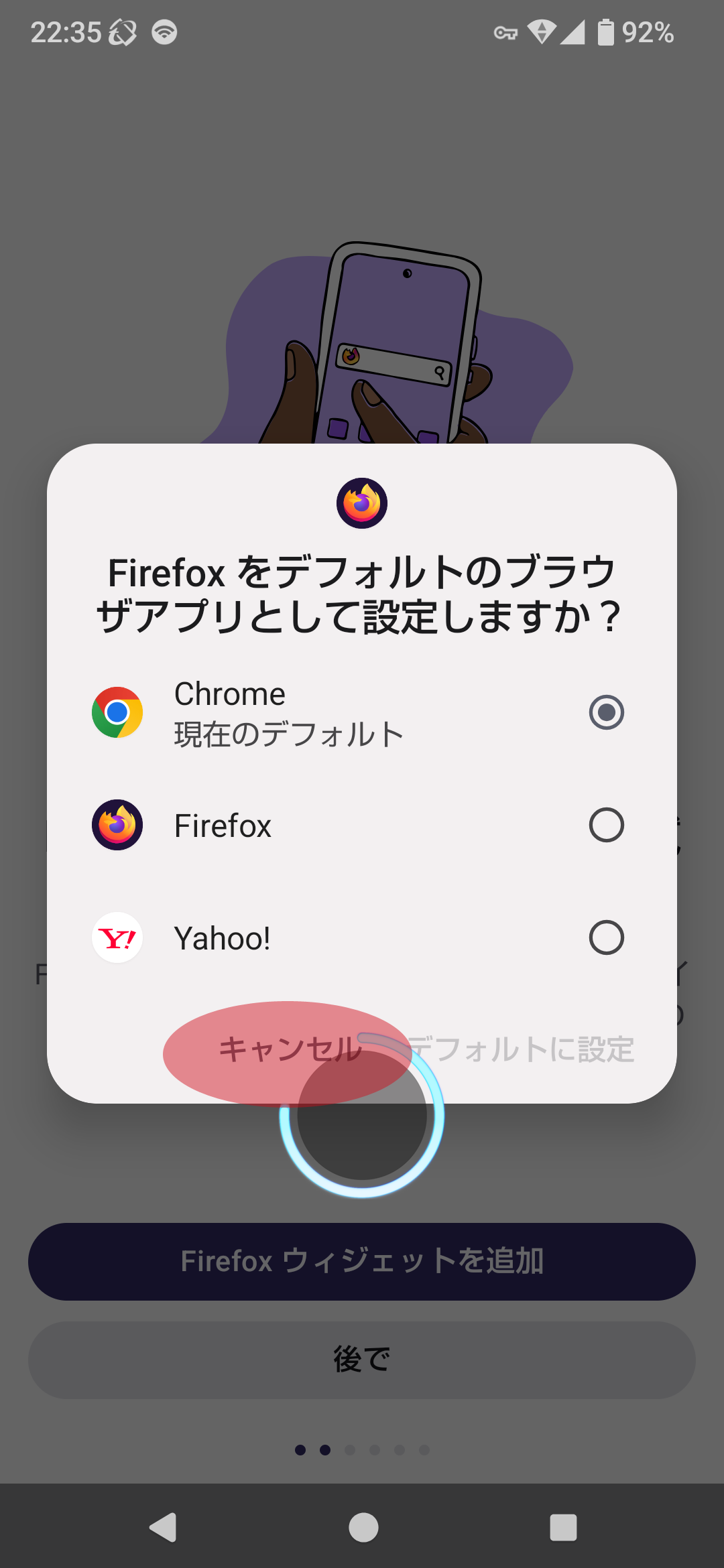This screenshot has height=1568, width=724.
Task: Return to the home screen
Action: pyautogui.click(x=363, y=1527)
